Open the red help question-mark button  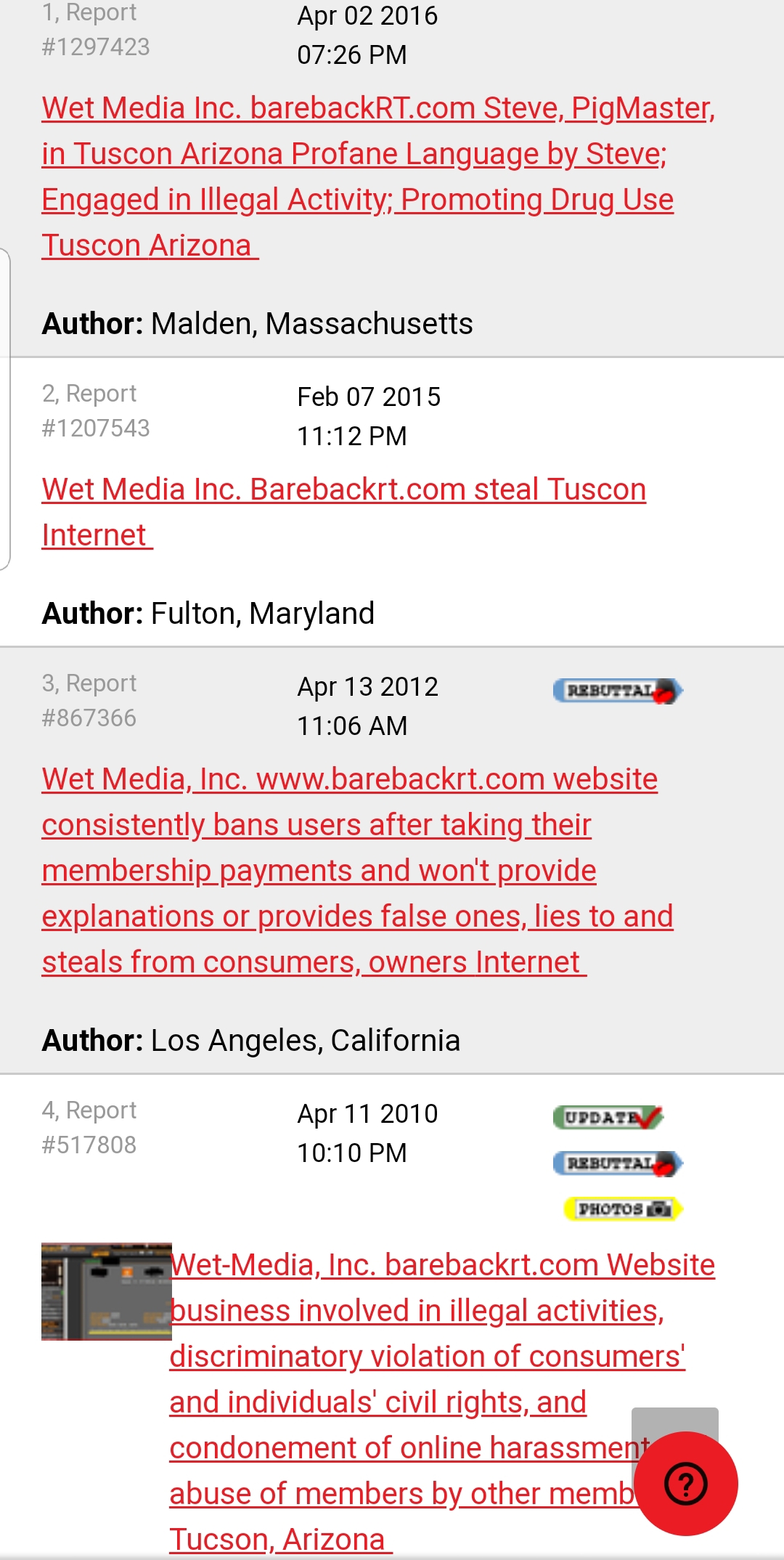[x=685, y=1484]
